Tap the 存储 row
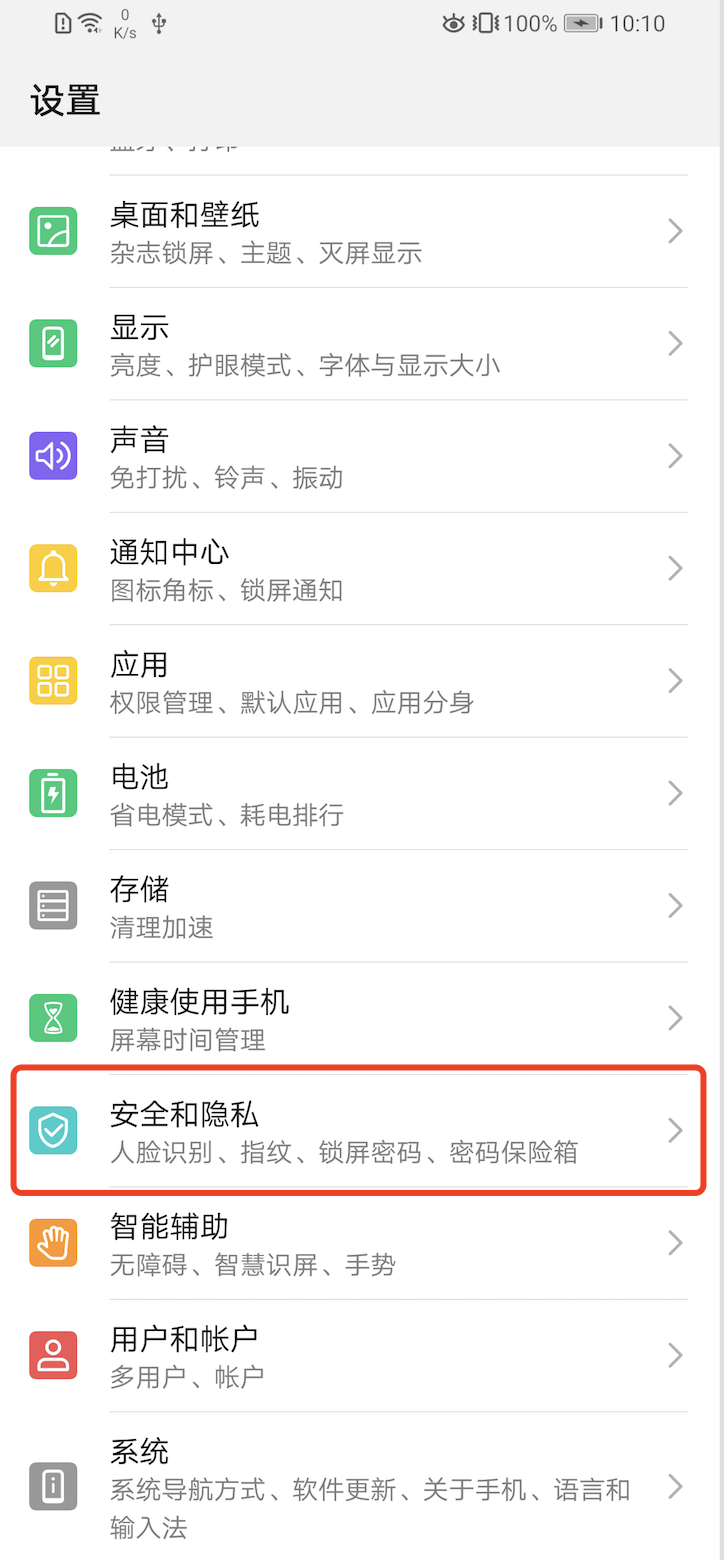This screenshot has width=724, height=1560. coord(362,906)
